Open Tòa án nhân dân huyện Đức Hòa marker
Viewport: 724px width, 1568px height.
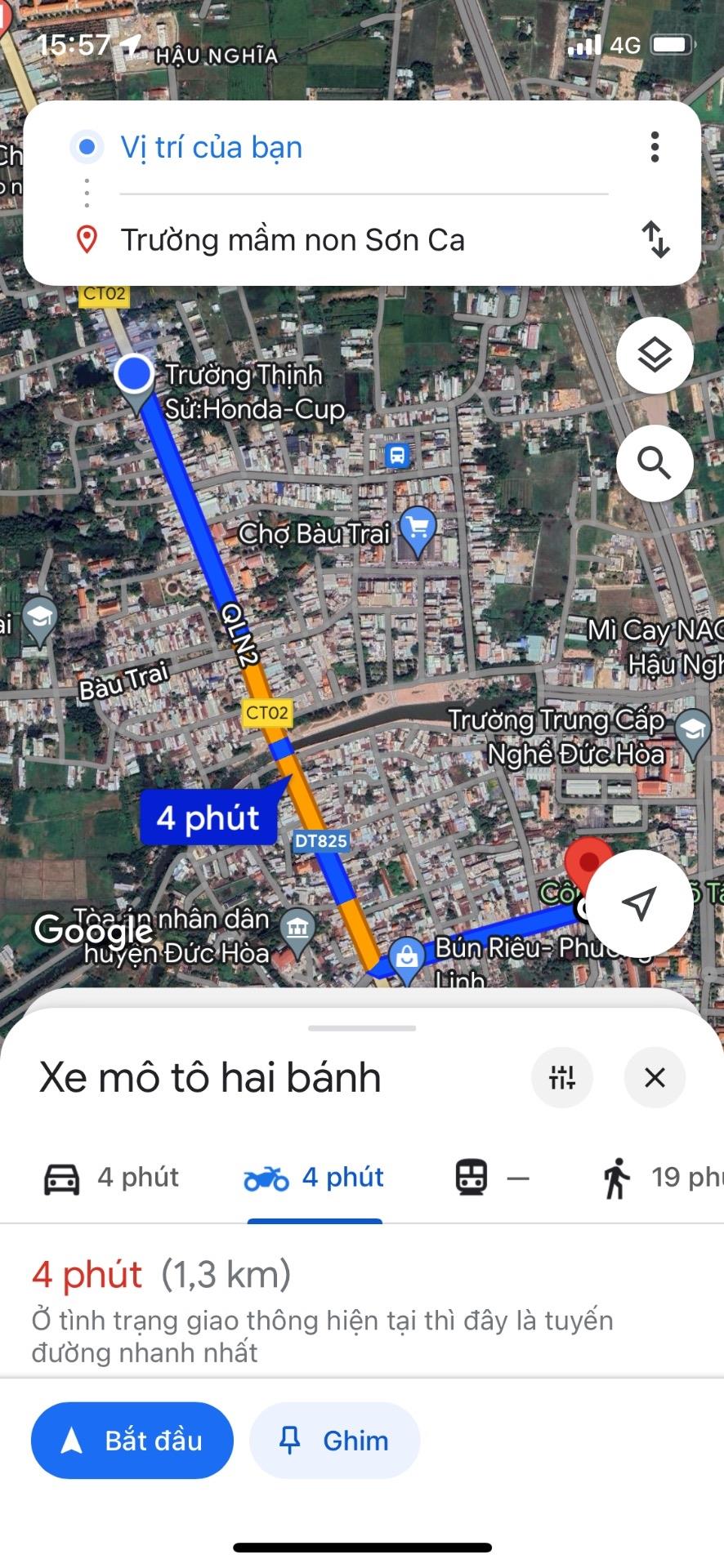click(297, 928)
